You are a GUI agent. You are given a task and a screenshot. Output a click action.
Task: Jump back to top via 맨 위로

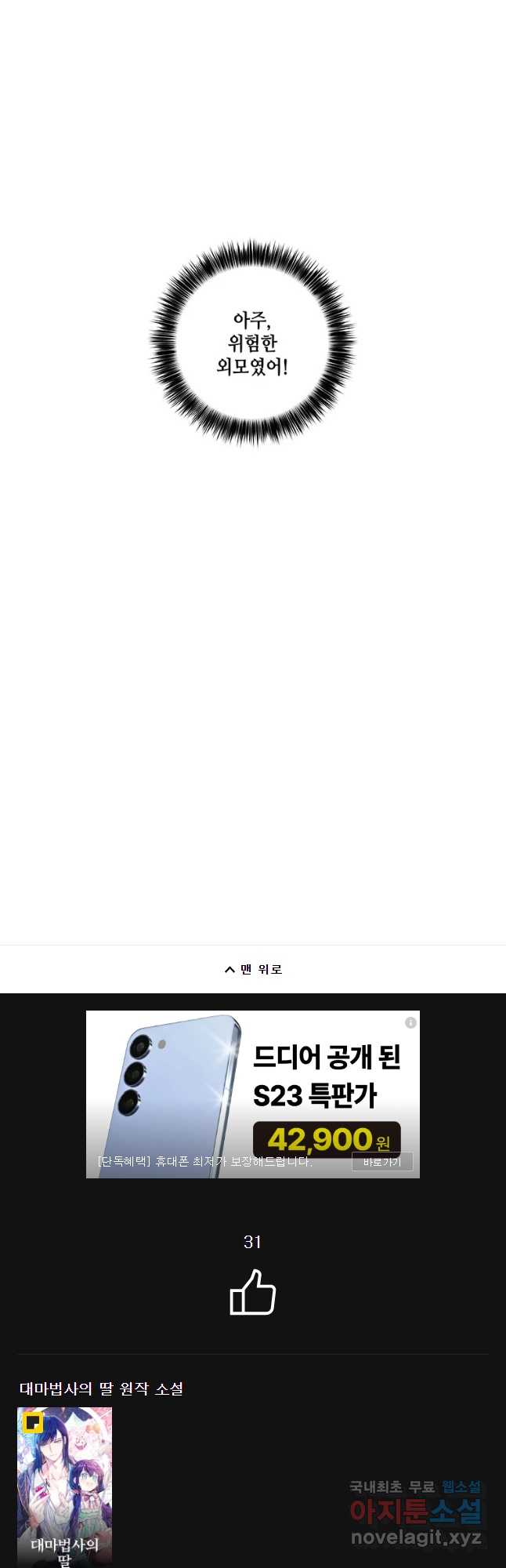[x=253, y=970]
